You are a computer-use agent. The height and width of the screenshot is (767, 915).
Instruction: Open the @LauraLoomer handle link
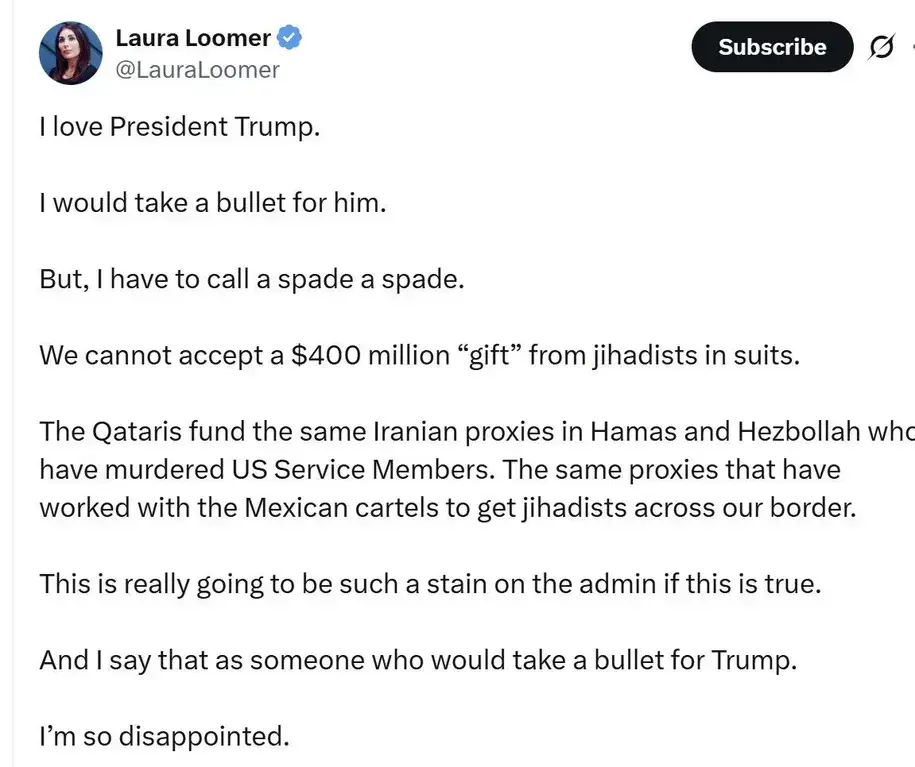click(197, 70)
